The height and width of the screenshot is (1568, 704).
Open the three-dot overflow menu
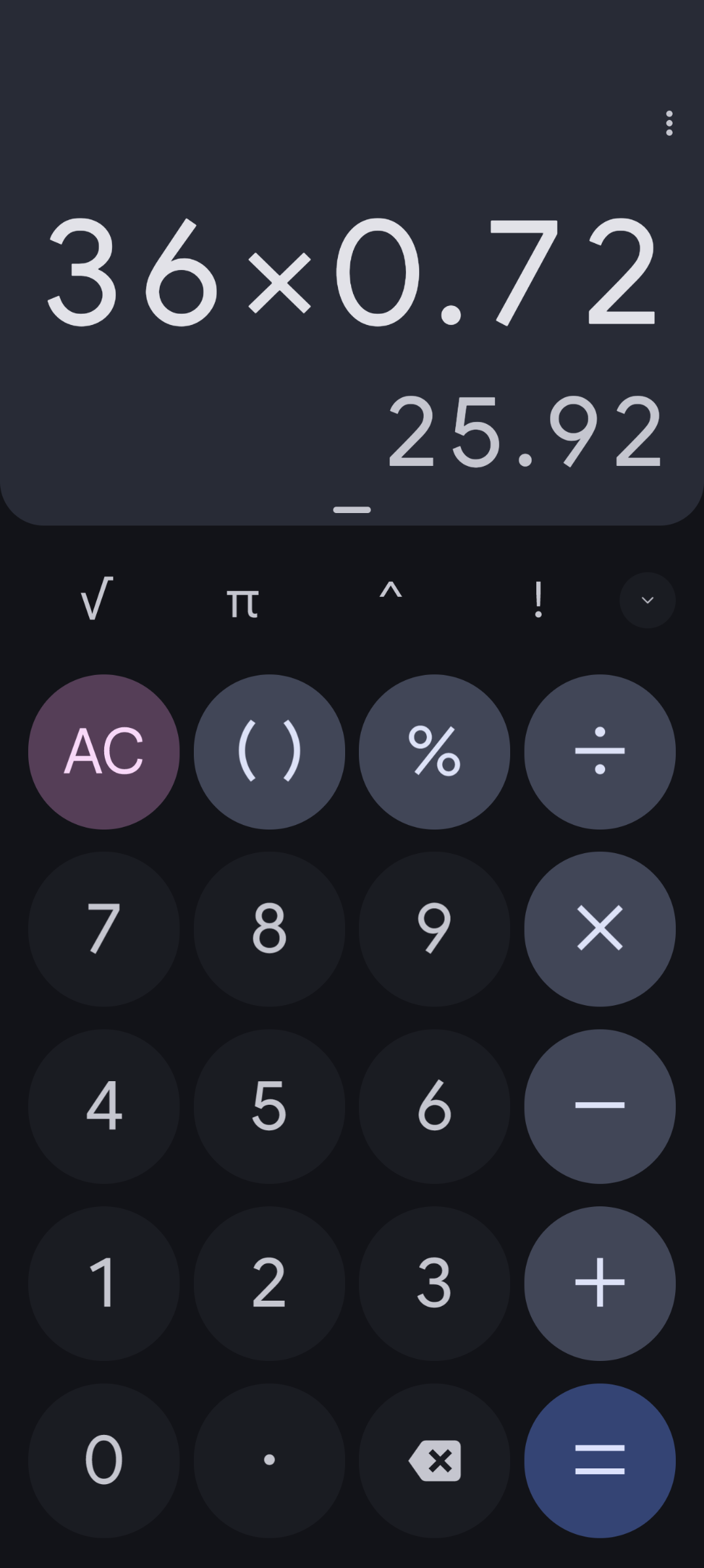[x=669, y=123]
